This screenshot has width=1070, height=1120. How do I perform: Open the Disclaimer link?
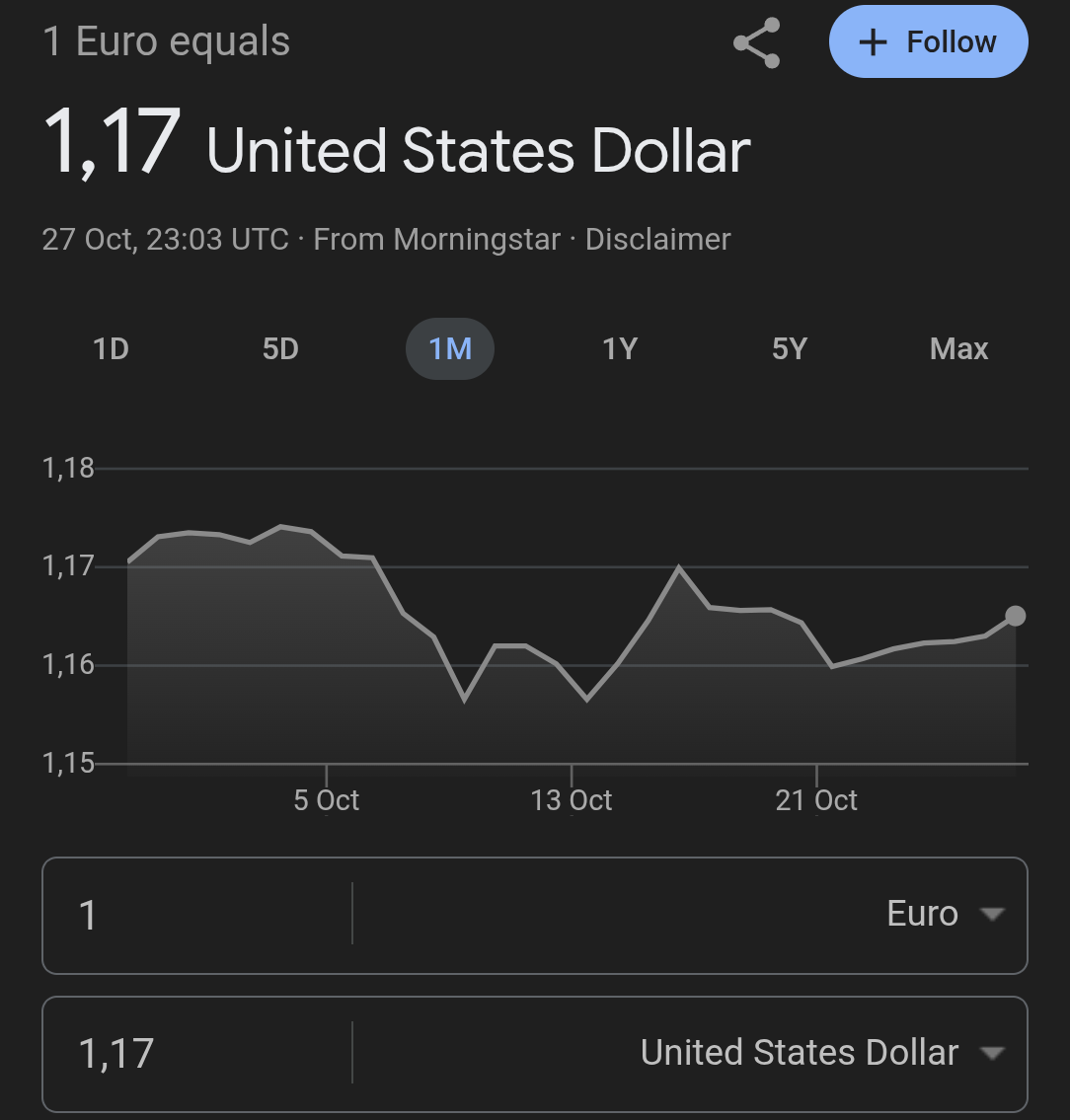657,240
